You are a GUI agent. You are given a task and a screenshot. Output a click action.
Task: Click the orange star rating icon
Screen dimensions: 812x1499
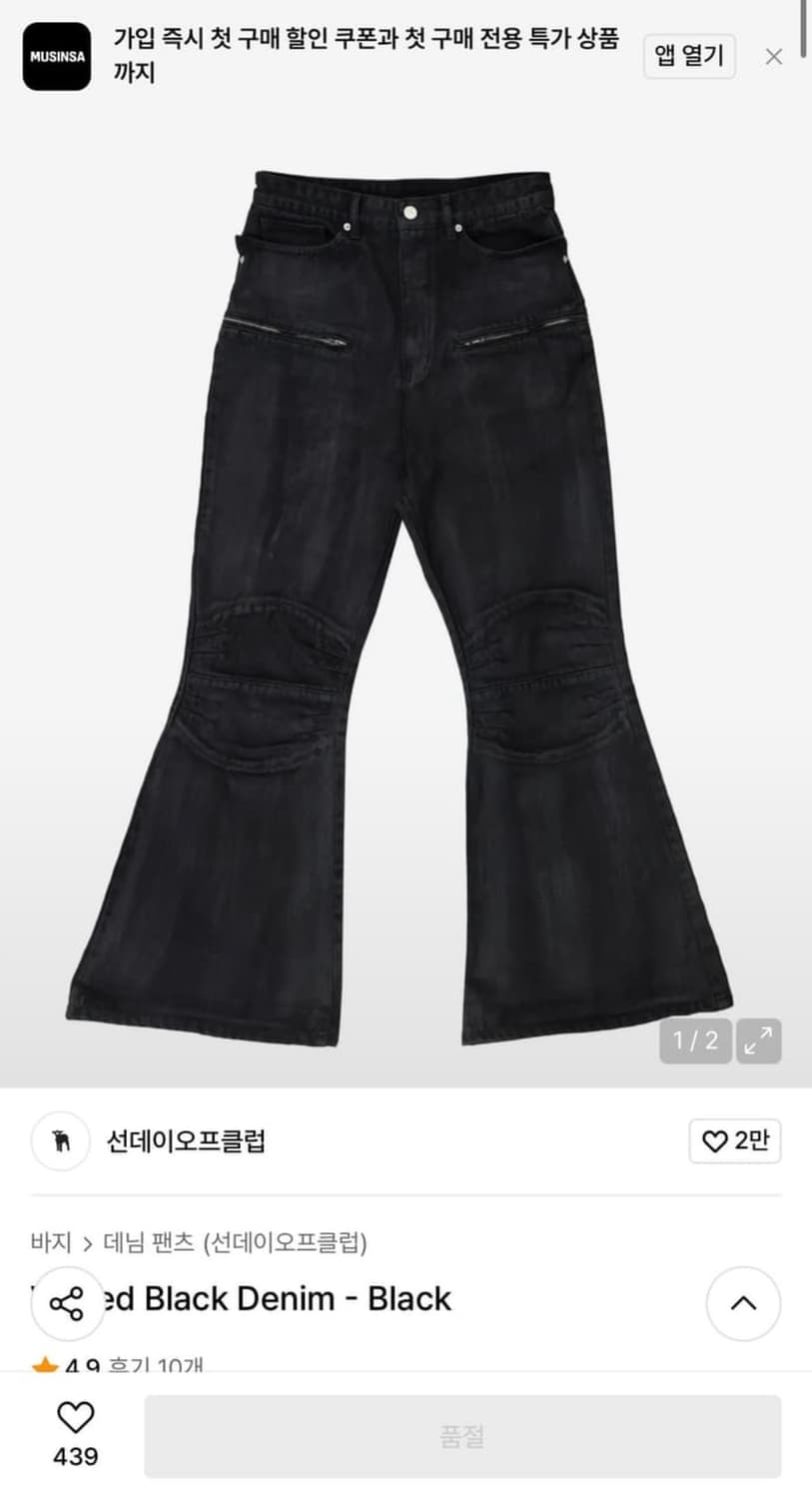click(x=42, y=1364)
